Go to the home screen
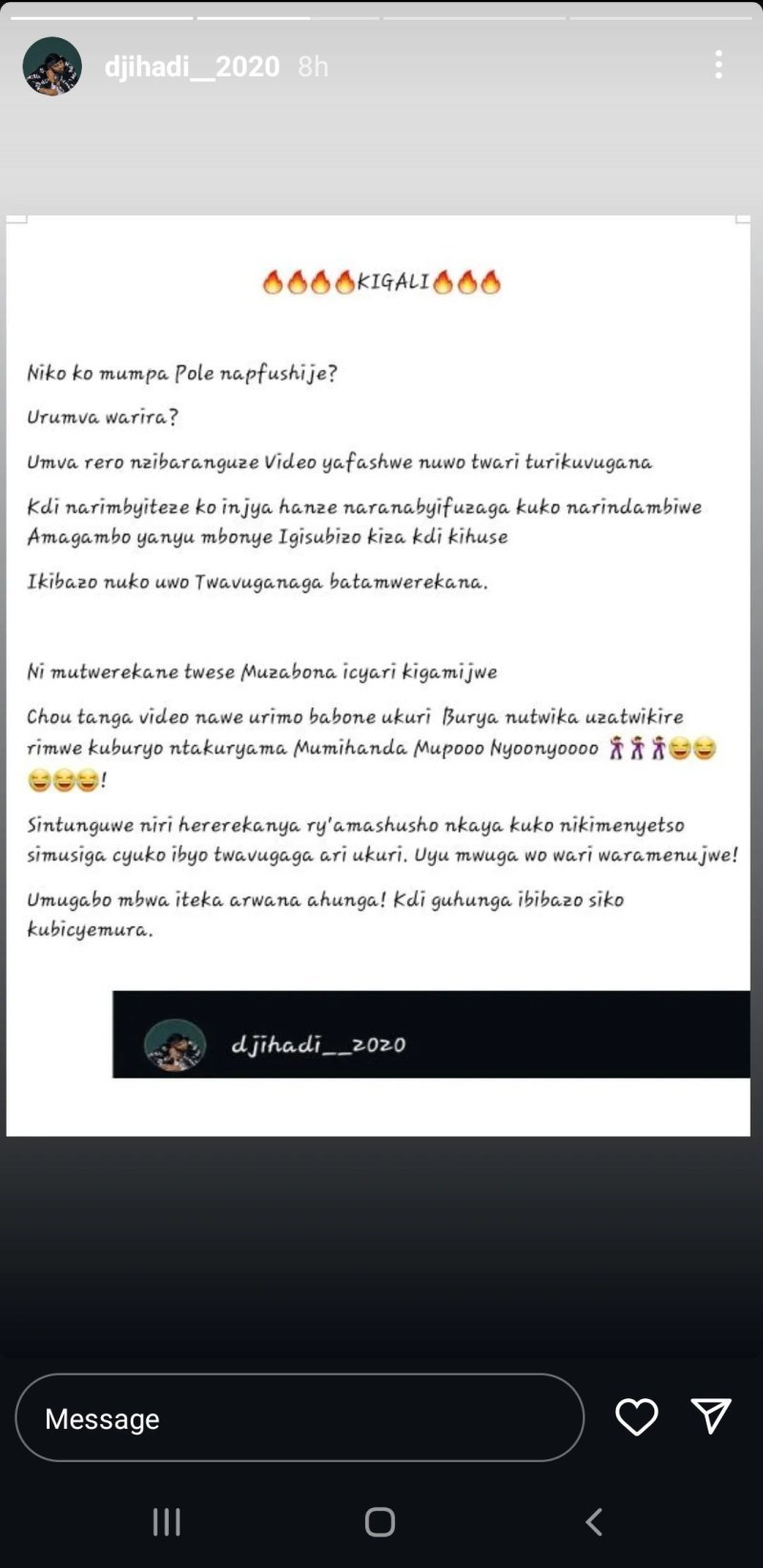Viewport: 763px width, 1568px height. (x=380, y=1521)
